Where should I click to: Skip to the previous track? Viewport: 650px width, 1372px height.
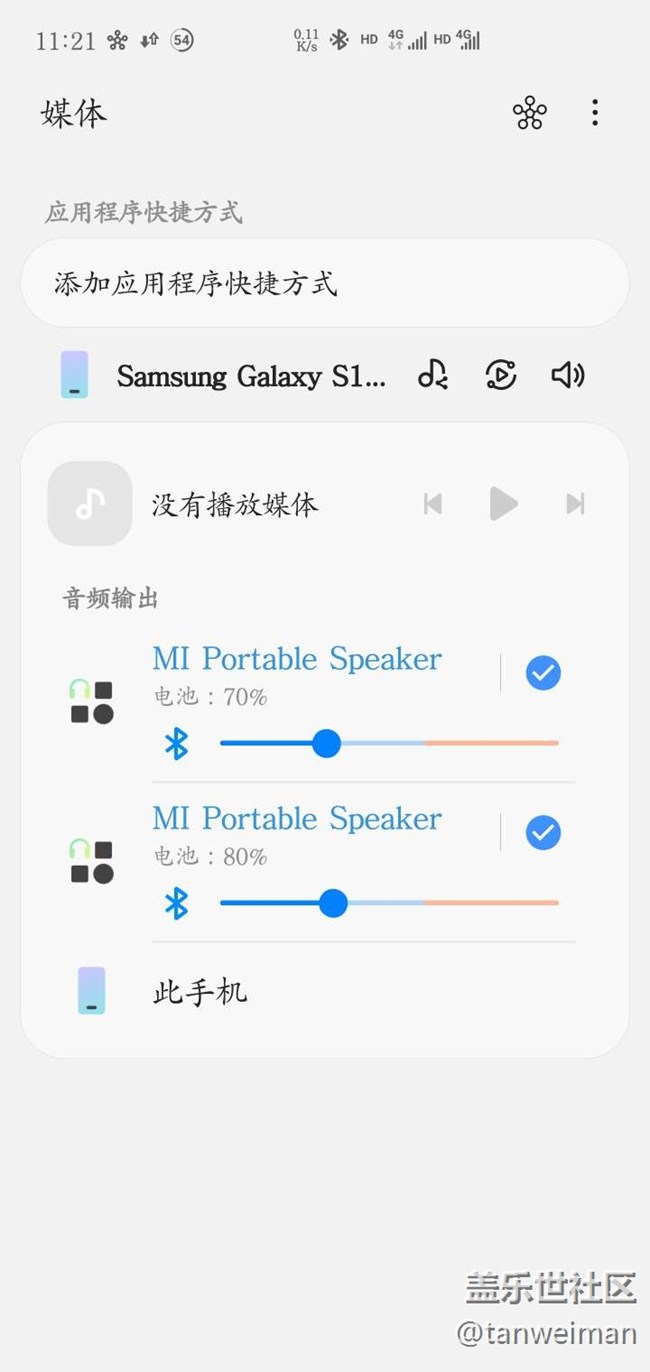pyautogui.click(x=433, y=504)
